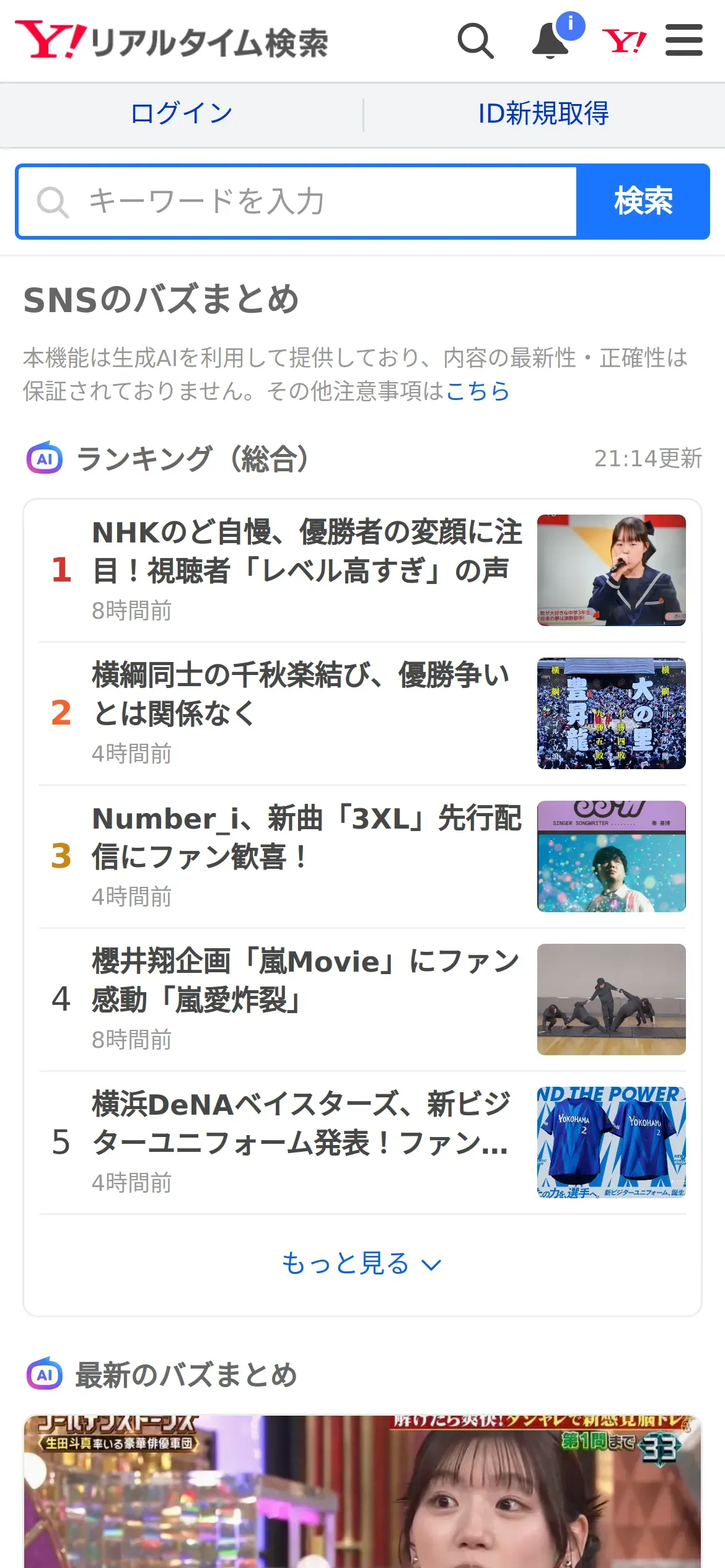Open the latest buzz summary image card
This screenshot has height=1568, width=725.
[x=362, y=1491]
